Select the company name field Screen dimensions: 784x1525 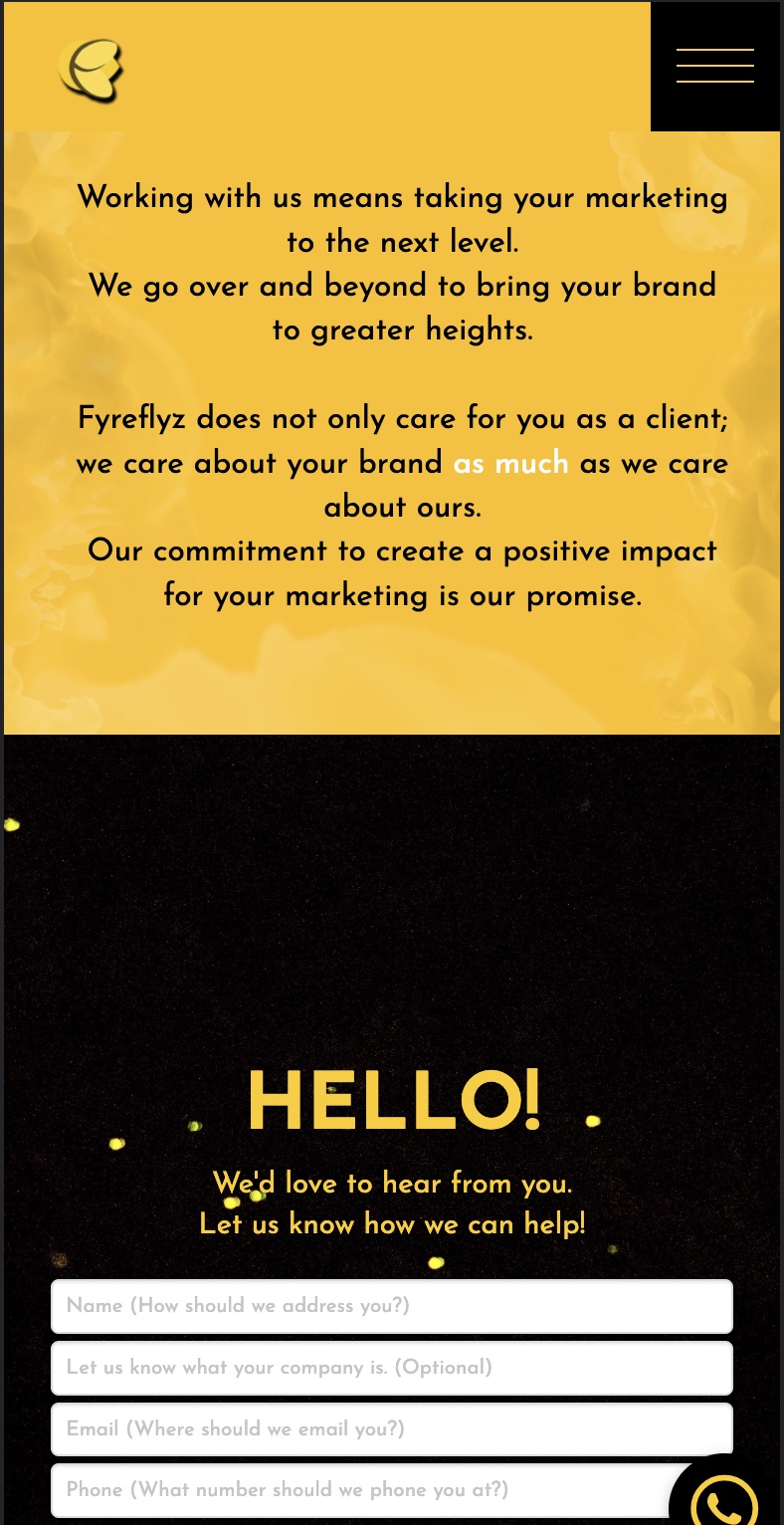point(392,1368)
